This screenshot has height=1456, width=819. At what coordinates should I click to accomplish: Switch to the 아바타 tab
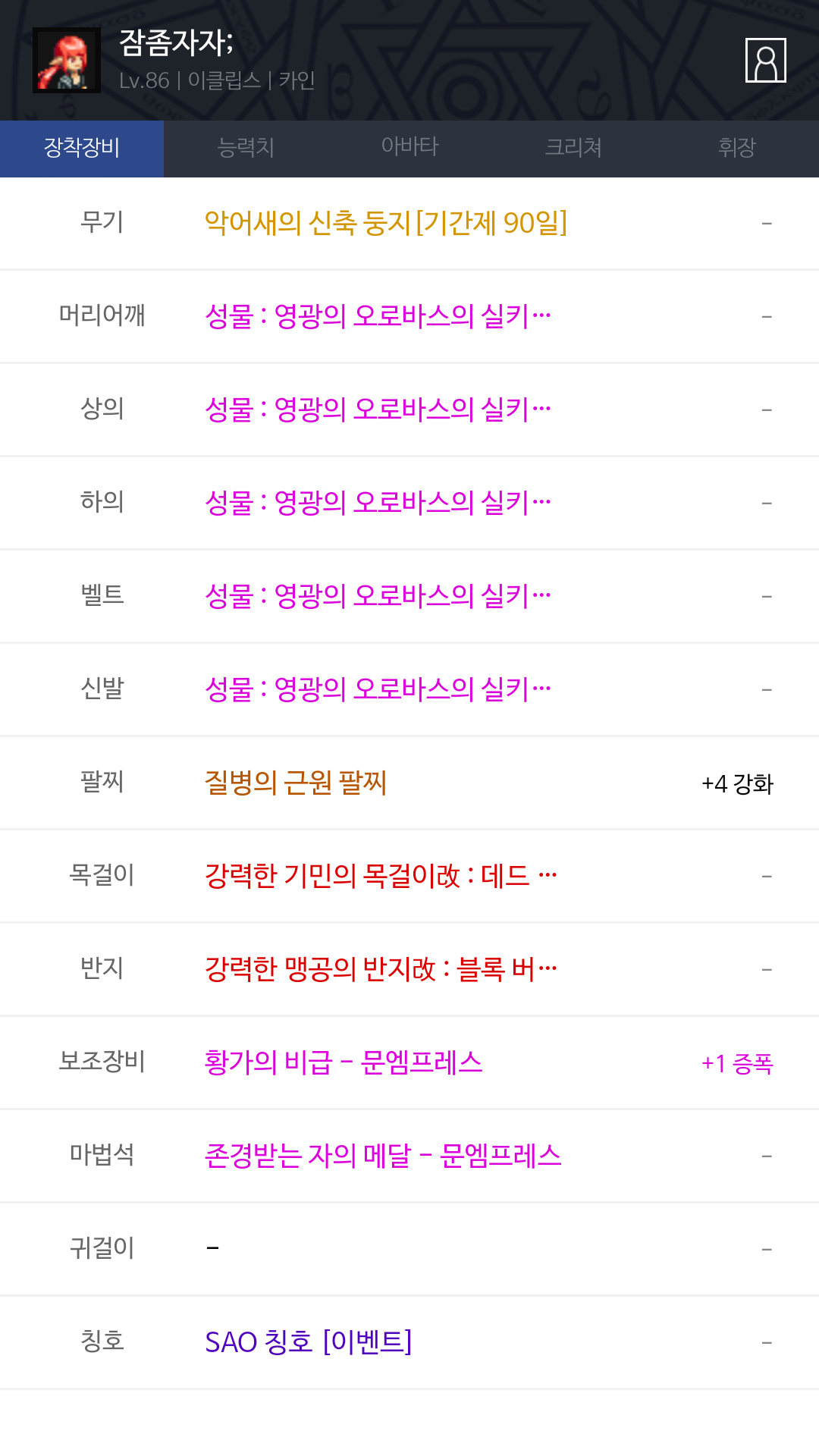coord(409,149)
